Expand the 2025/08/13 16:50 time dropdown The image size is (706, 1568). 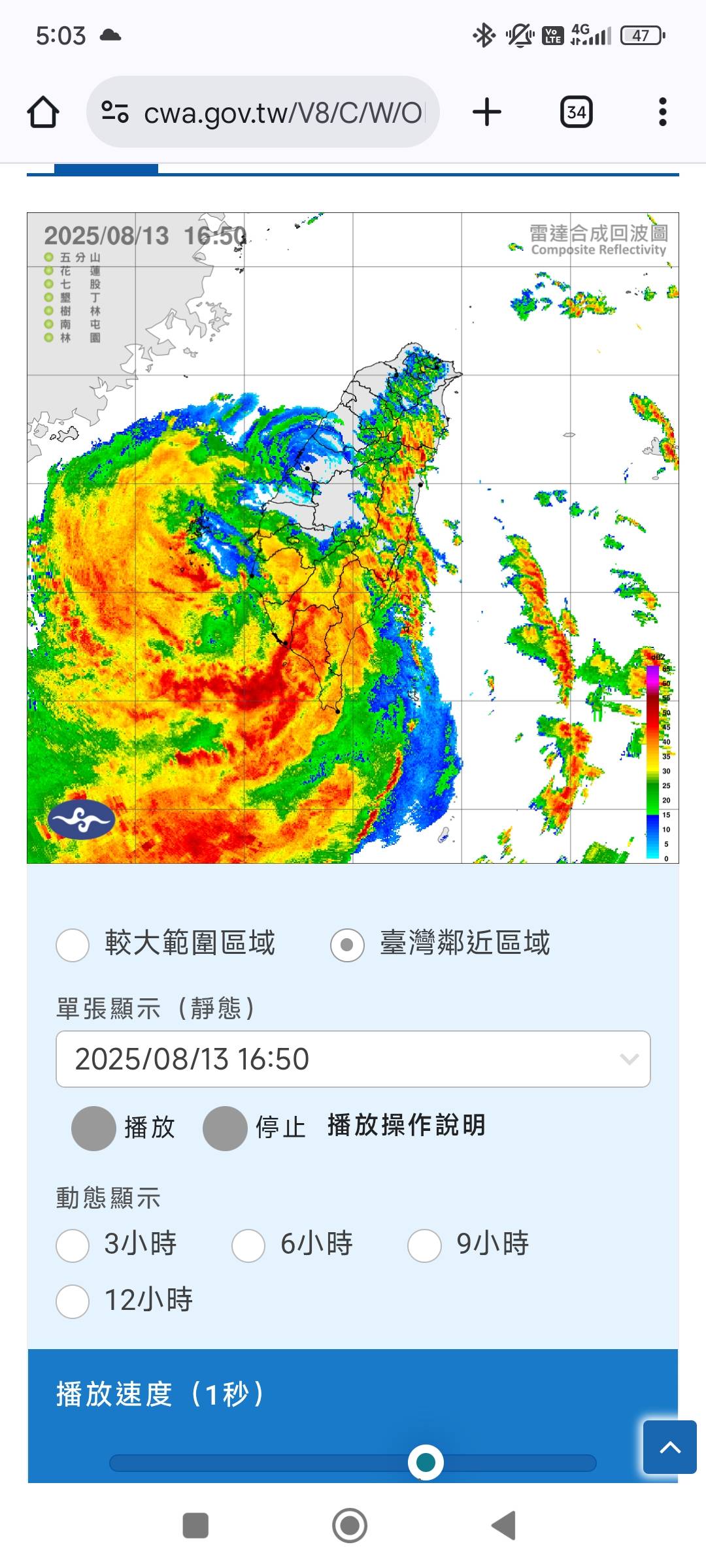coord(353,1059)
